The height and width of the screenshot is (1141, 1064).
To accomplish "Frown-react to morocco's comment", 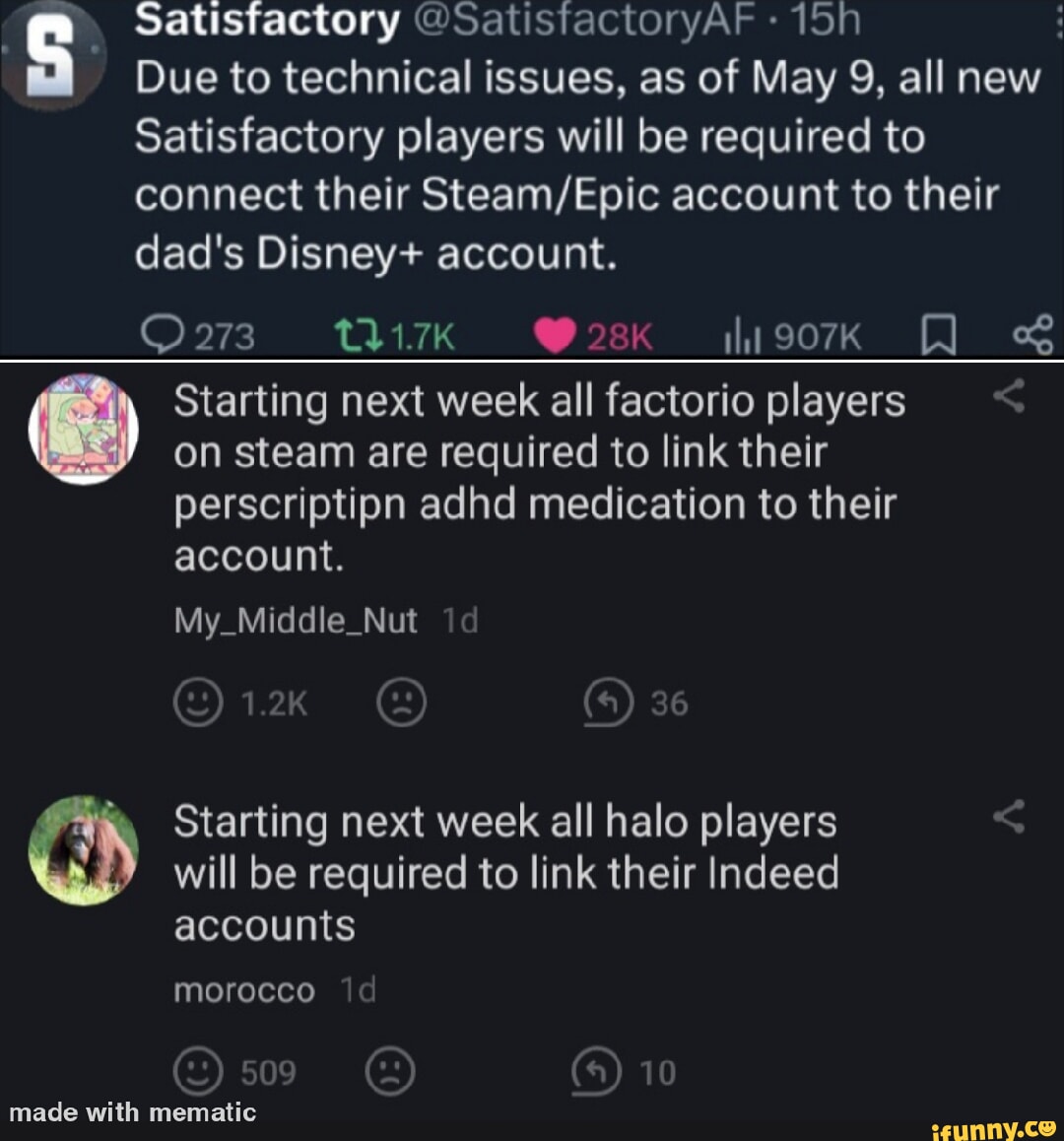I will tap(390, 1071).
